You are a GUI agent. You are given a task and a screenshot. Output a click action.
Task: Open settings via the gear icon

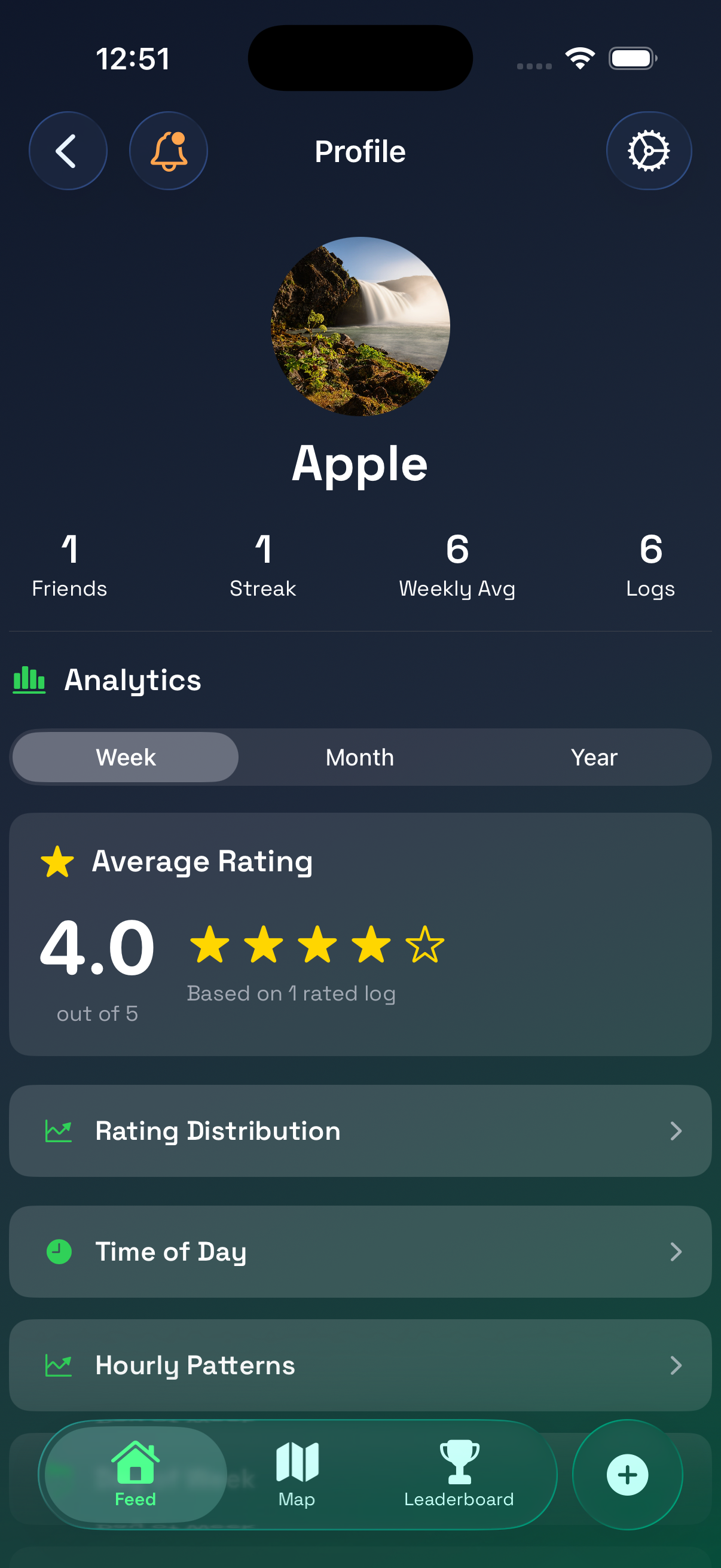[x=649, y=150]
